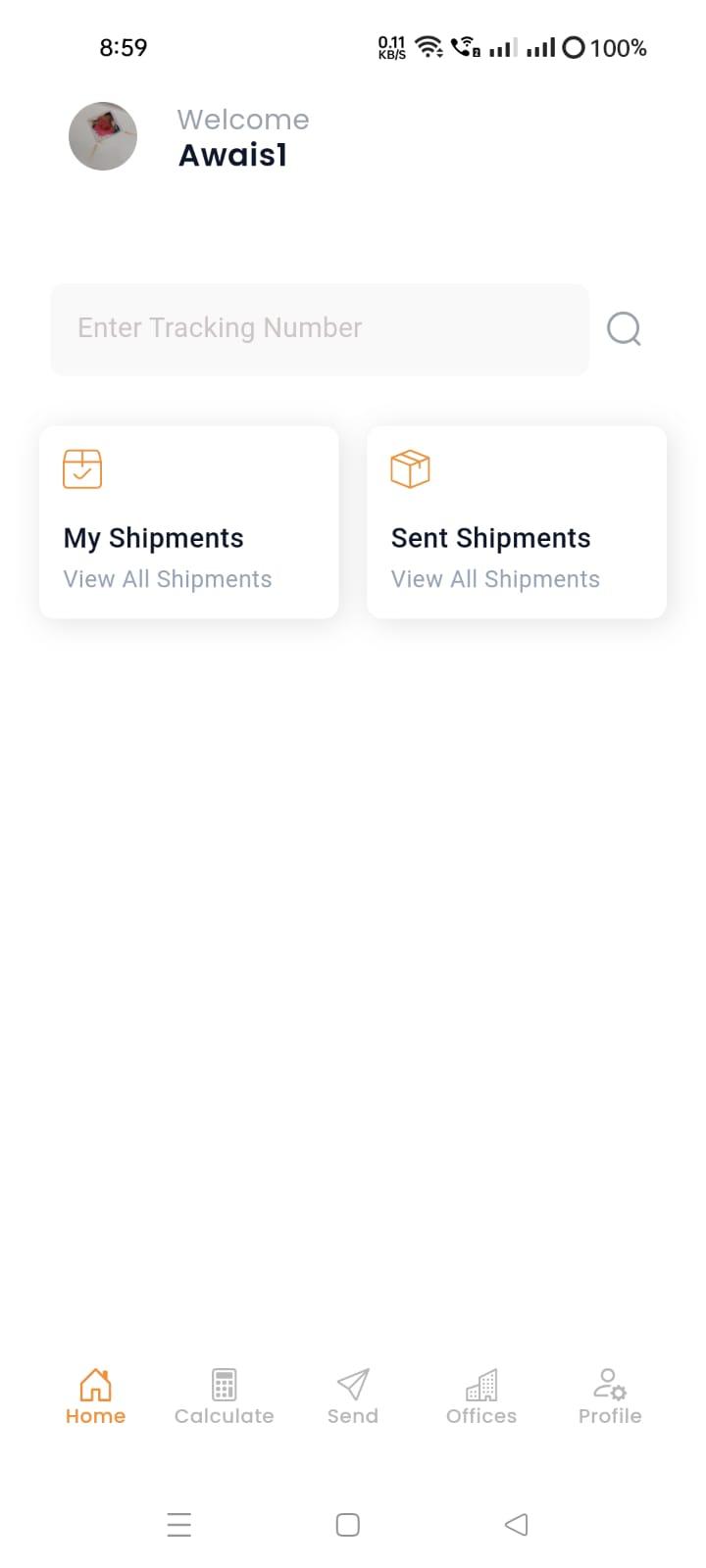Tap the search magnifier icon
Screen dimensions: 706x1568
pos(624,329)
